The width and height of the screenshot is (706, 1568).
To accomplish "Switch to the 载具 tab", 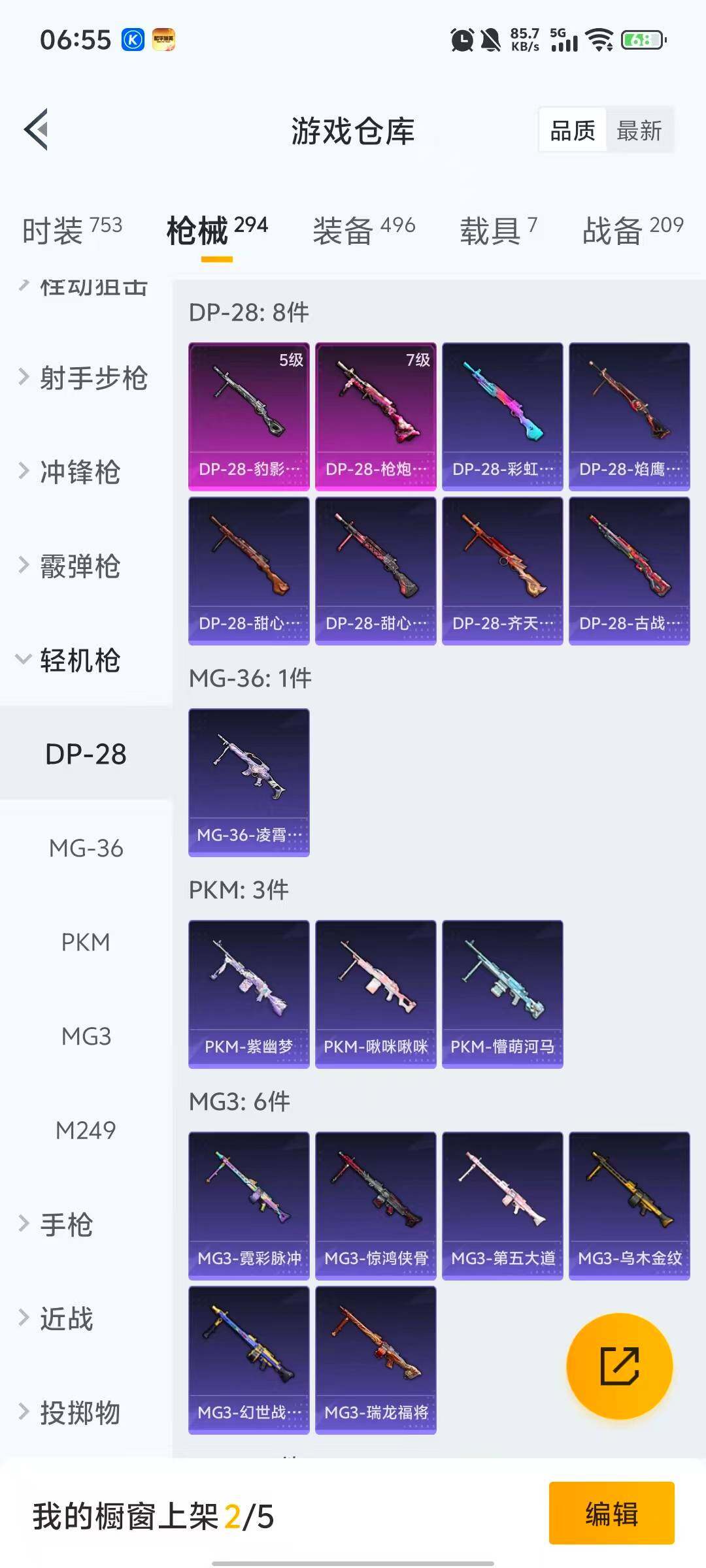I will click(498, 230).
